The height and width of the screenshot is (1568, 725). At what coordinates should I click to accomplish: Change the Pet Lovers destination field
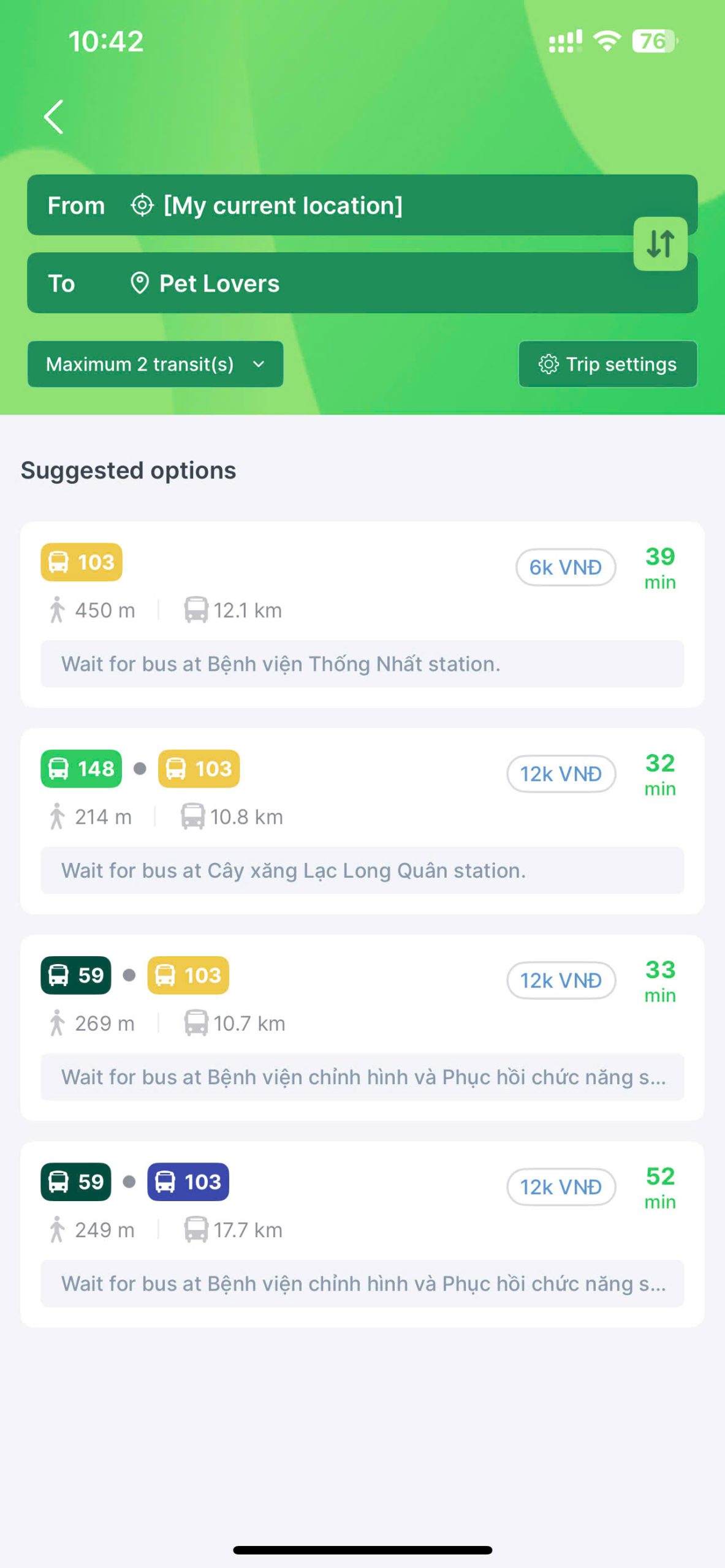click(x=362, y=283)
